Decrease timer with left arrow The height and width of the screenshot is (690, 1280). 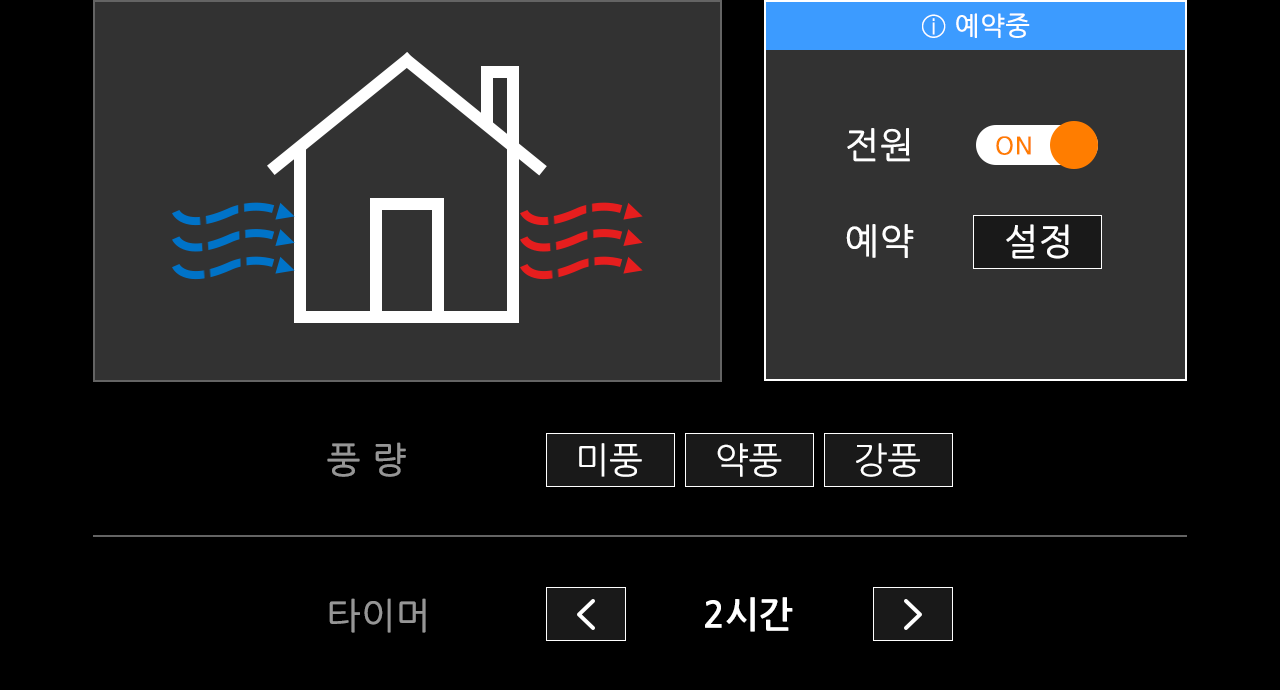(x=586, y=614)
